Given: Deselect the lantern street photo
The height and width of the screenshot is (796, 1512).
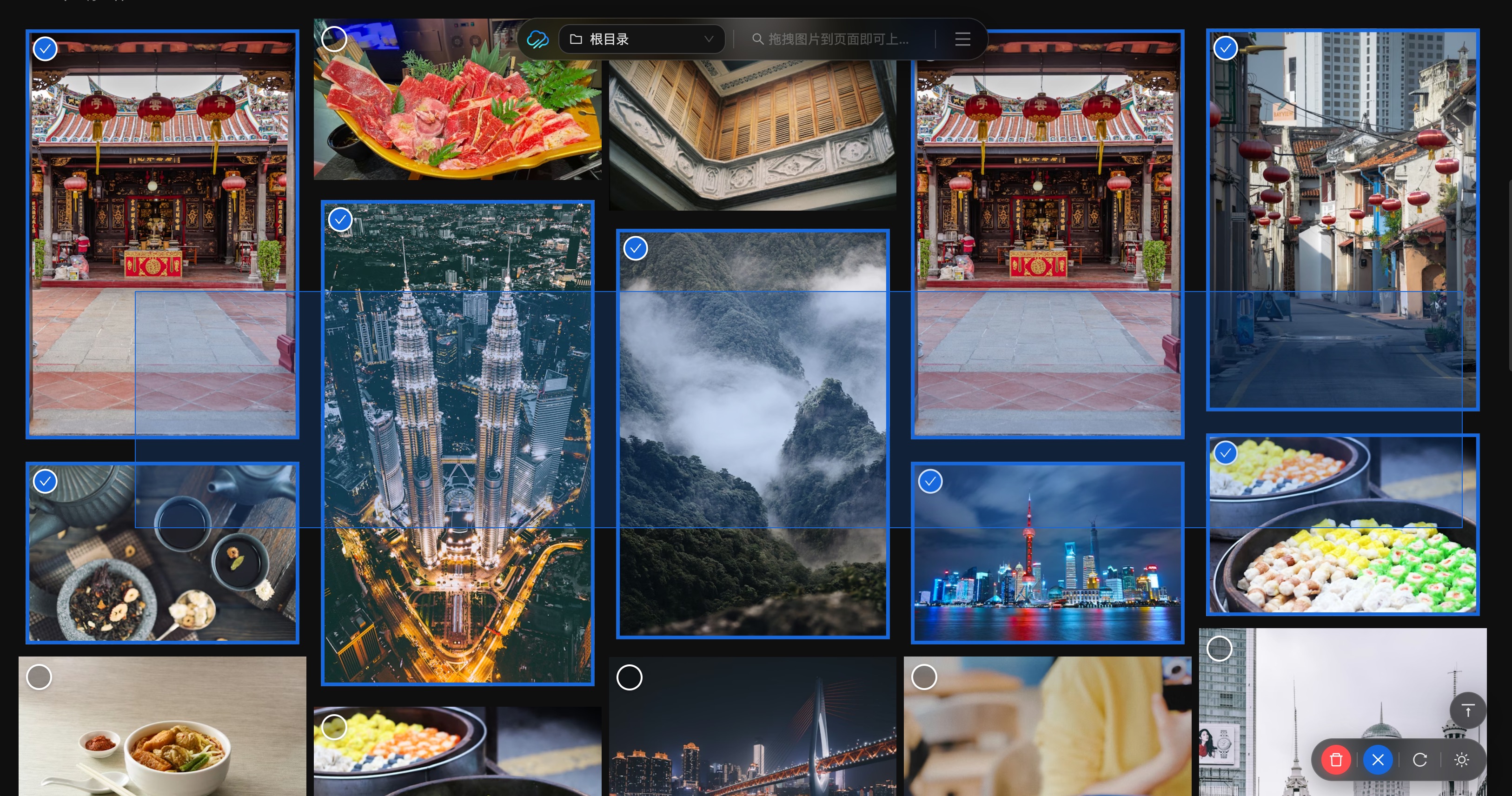Looking at the screenshot, I should click(1226, 48).
